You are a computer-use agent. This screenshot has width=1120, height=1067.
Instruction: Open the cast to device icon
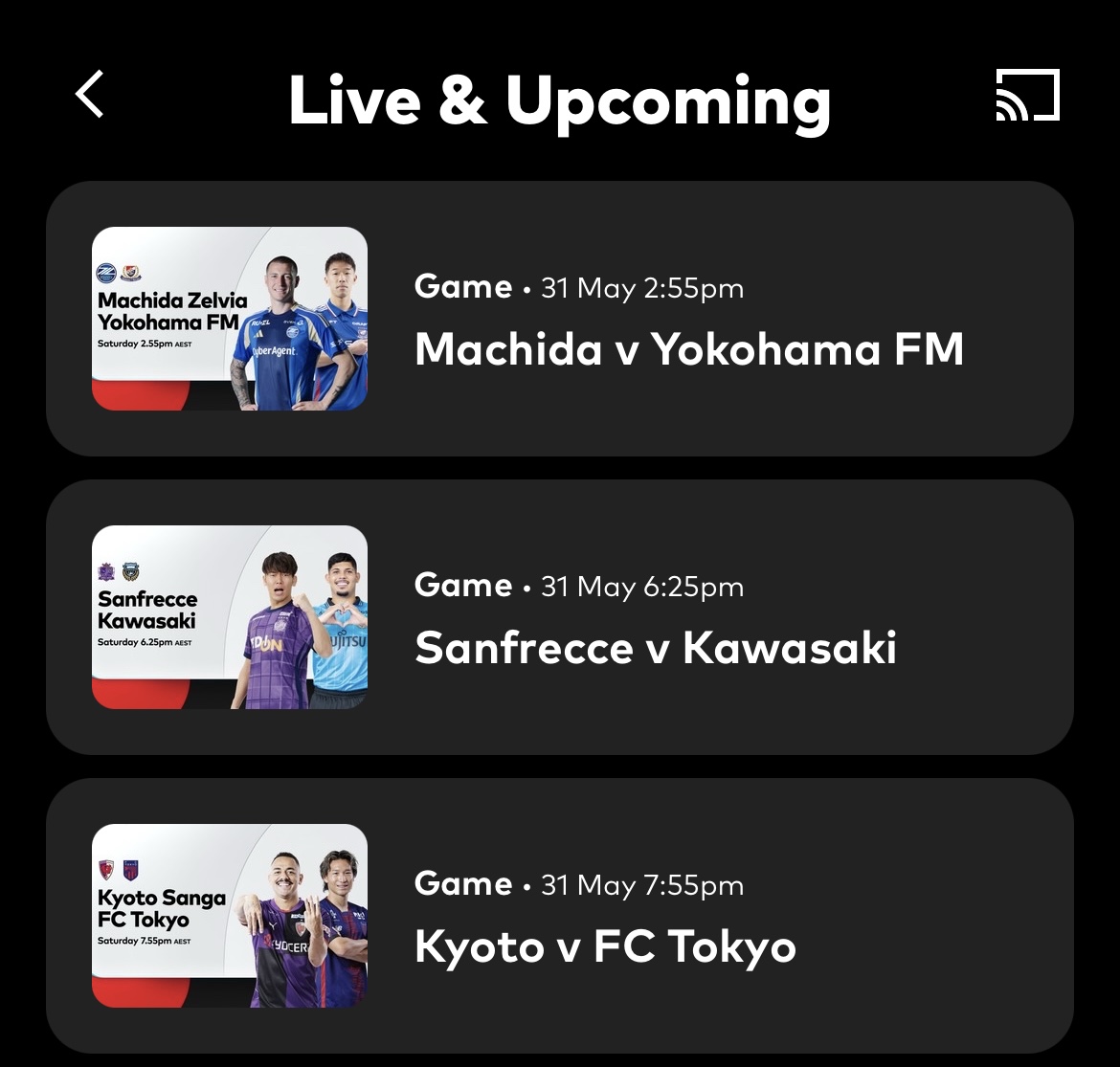1027,96
